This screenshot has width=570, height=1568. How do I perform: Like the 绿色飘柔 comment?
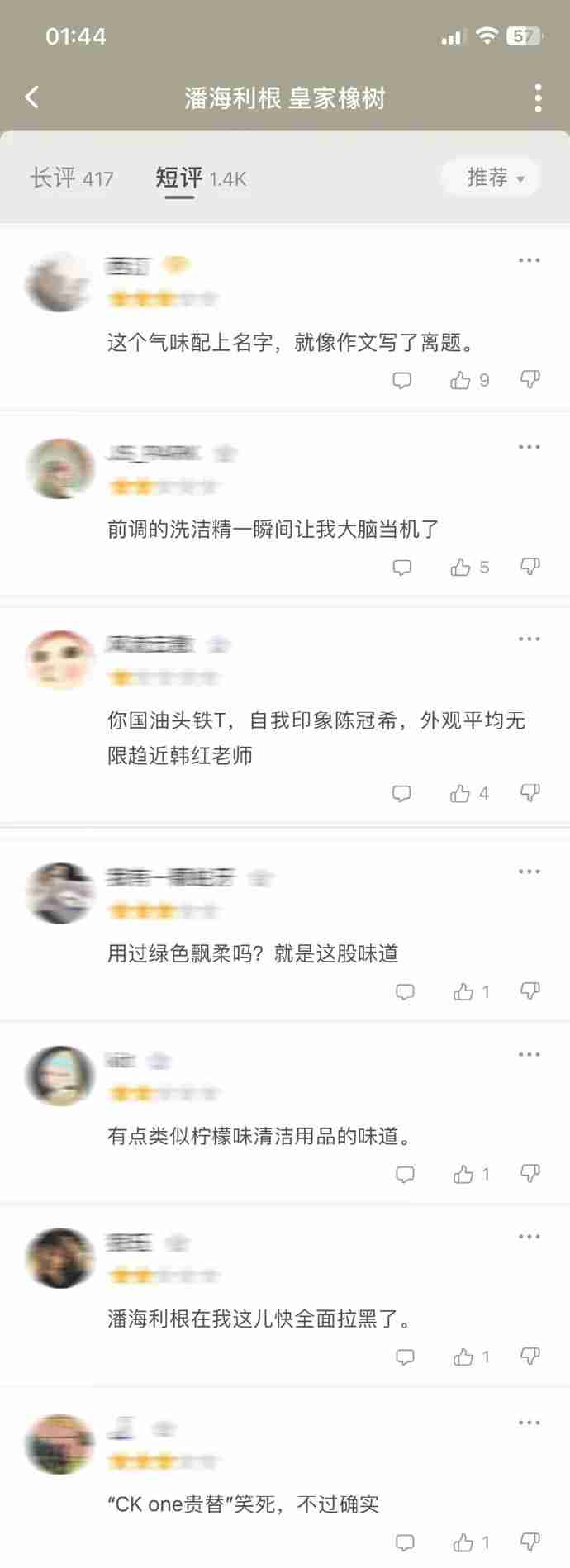click(x=463, y=991)
